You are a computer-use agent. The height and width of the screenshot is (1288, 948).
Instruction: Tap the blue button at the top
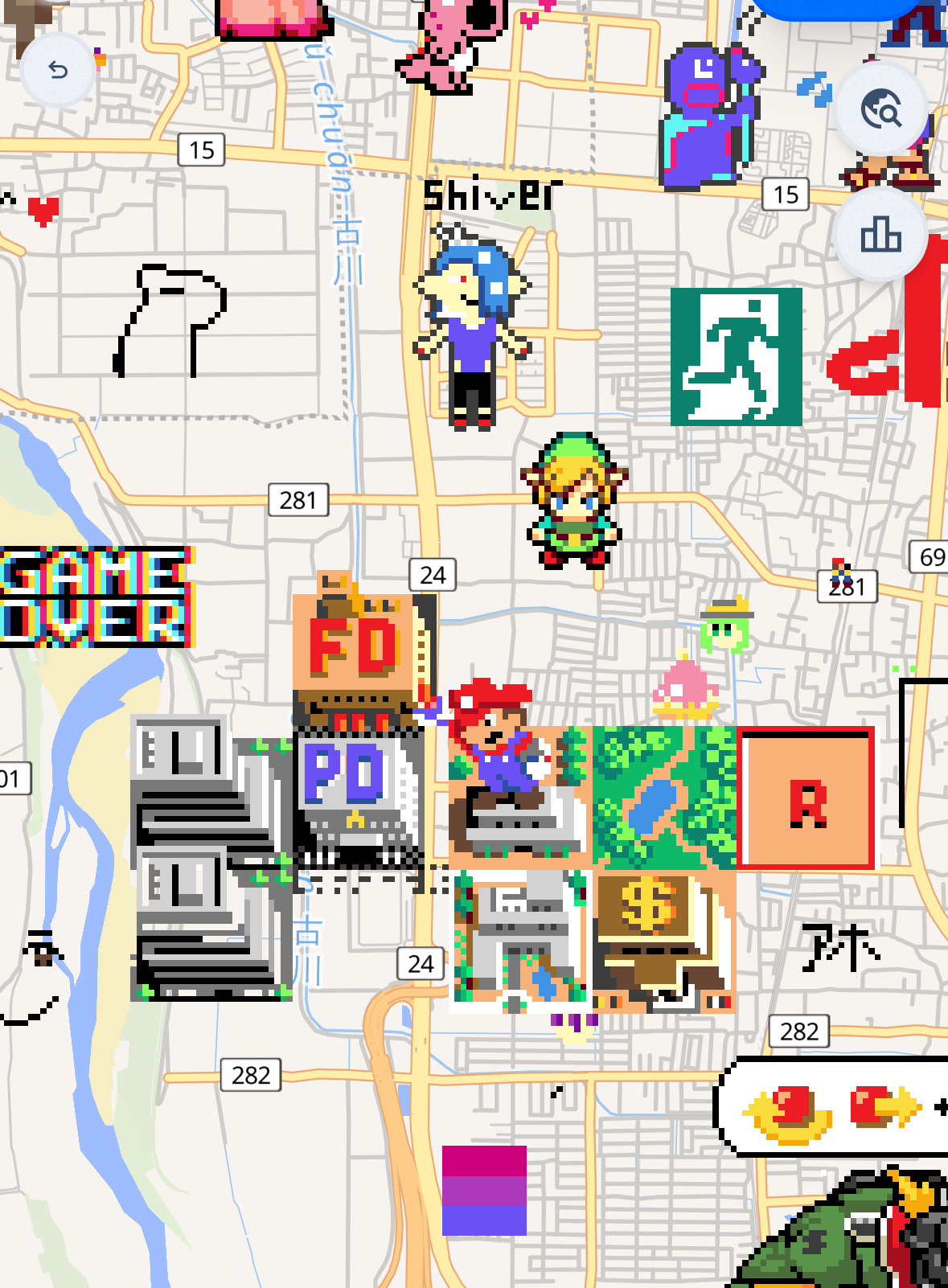(x=836, y=8)
